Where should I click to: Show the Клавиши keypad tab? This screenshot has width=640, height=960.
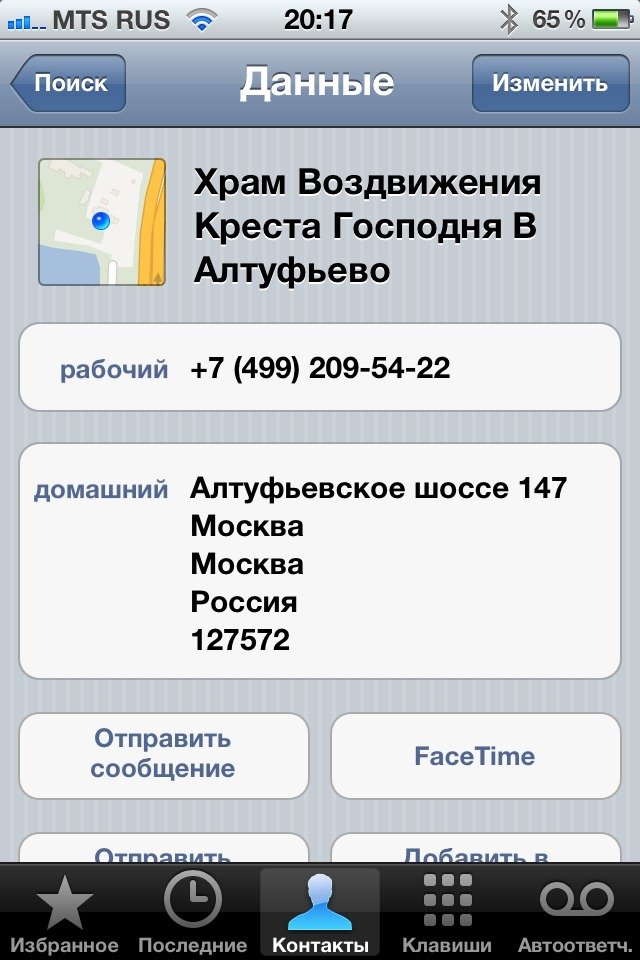click(447, 914)
